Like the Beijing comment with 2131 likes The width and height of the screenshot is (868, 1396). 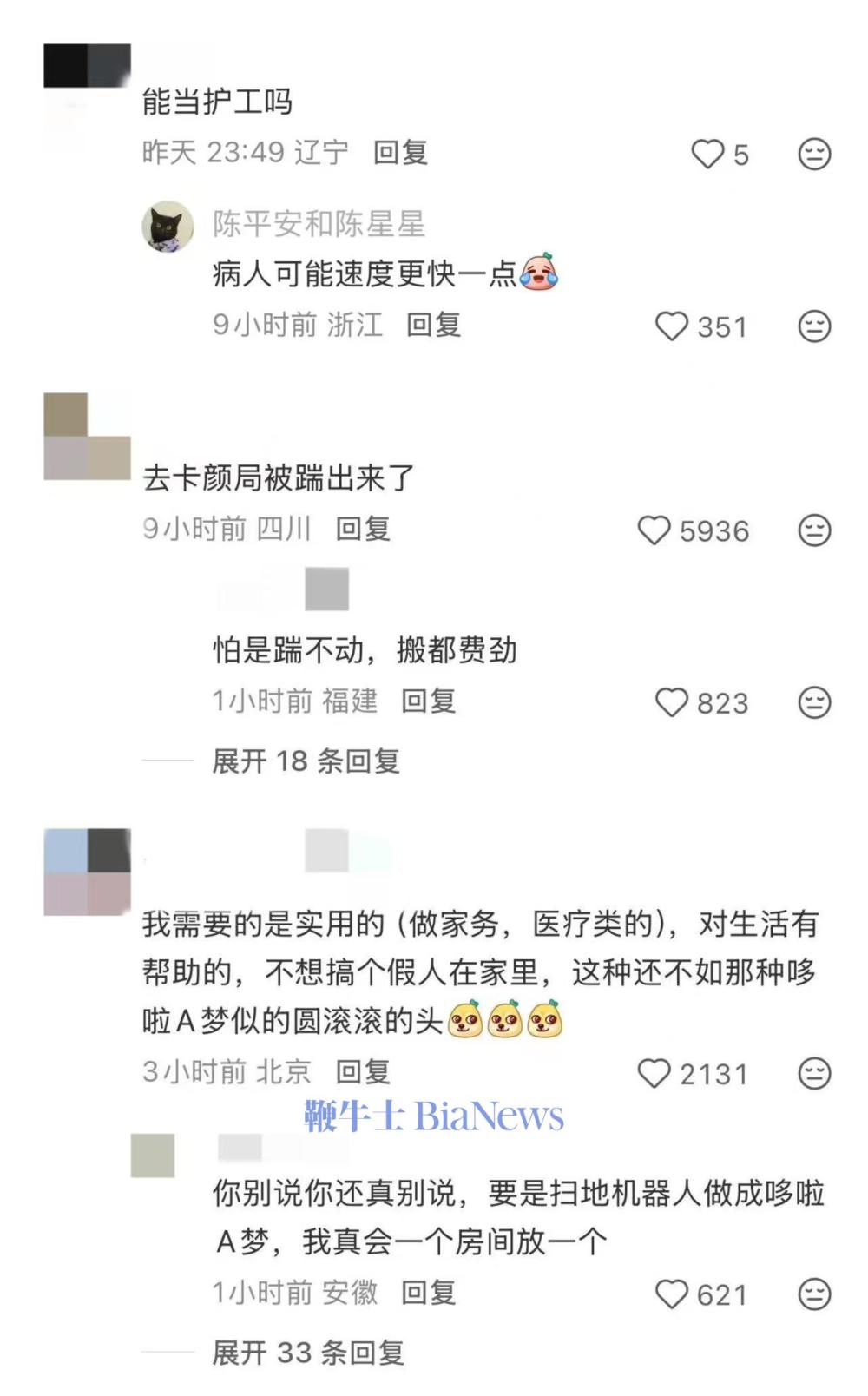pyautogui.click(x=654, y=1073)
